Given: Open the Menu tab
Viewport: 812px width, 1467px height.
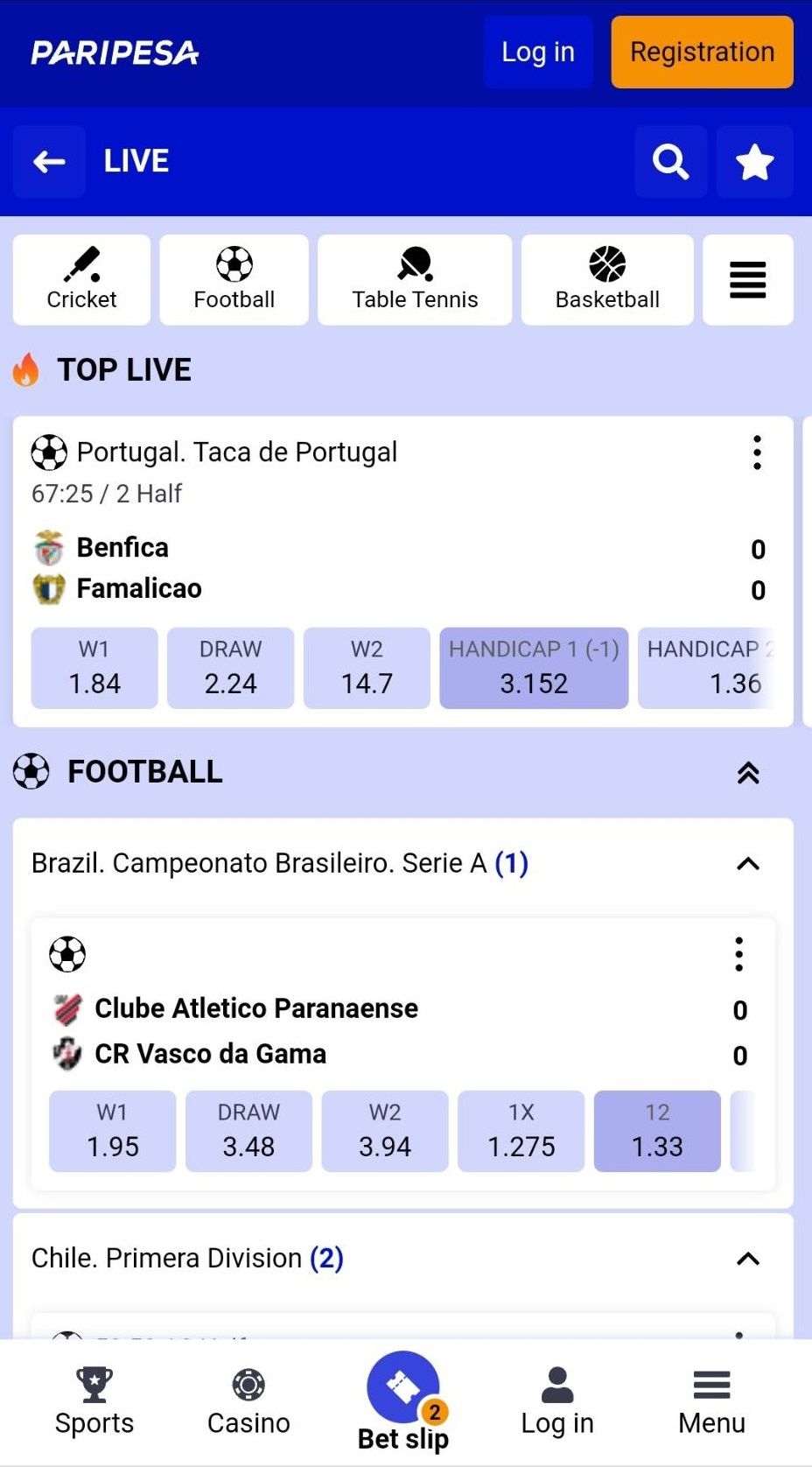Looking at the screenshot, I should (x=711, y=1402).
